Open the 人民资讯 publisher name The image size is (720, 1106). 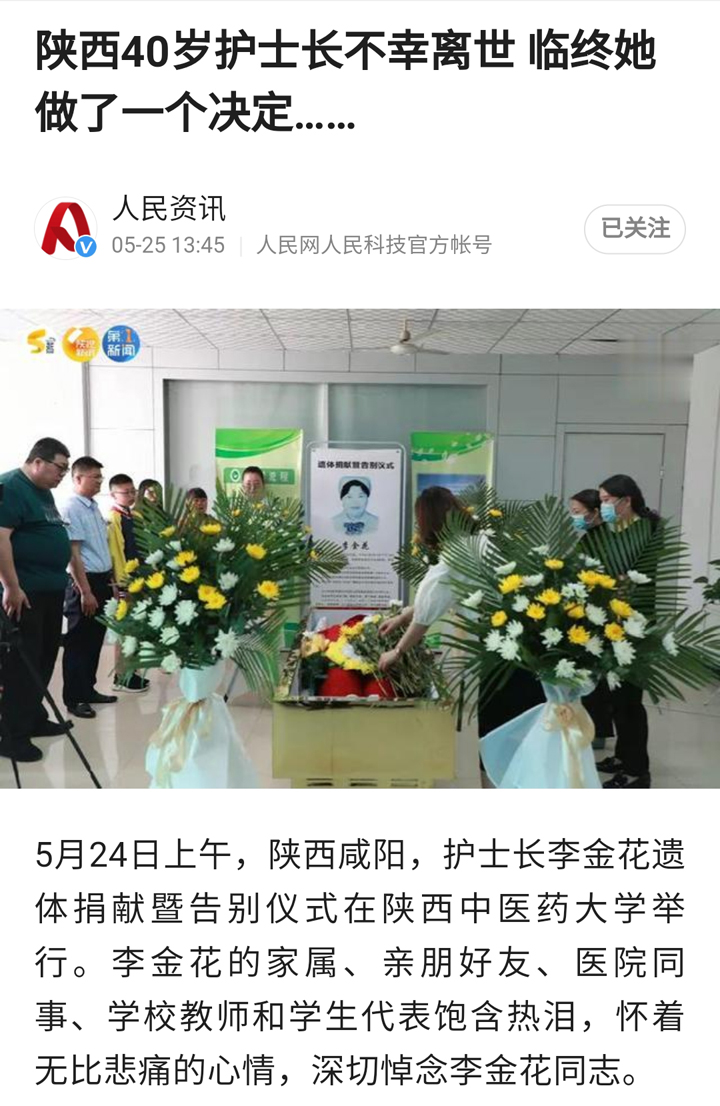click(x=169, y=208)
